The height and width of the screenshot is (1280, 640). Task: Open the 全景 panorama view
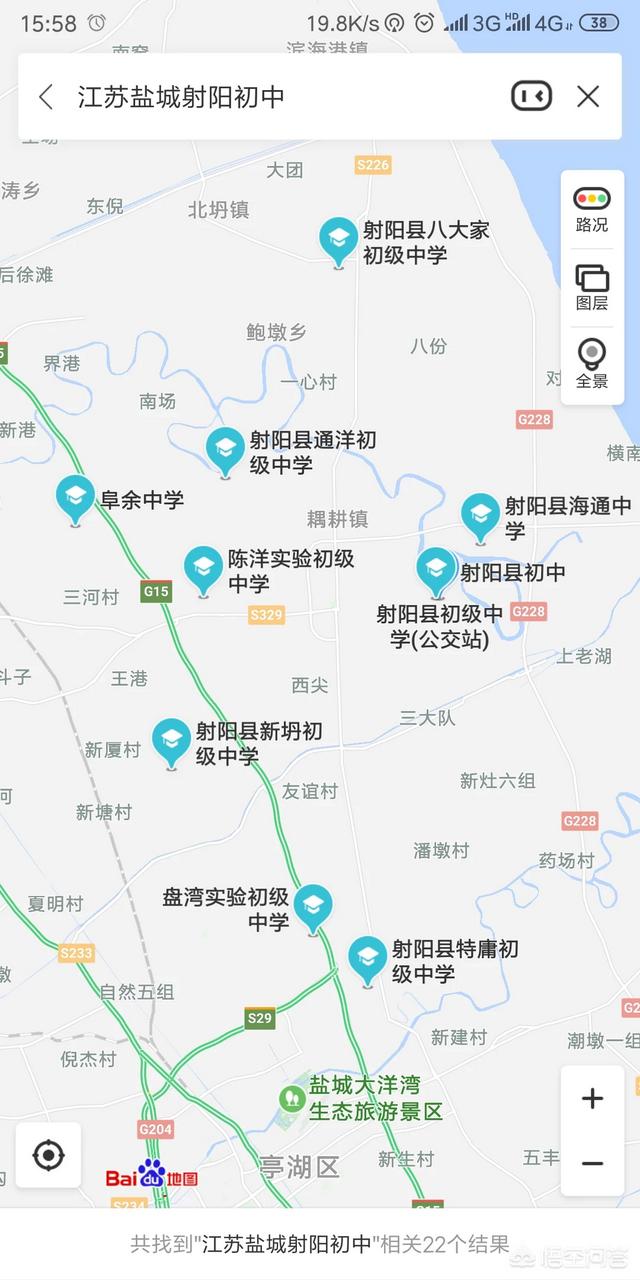tap(592, 364)
